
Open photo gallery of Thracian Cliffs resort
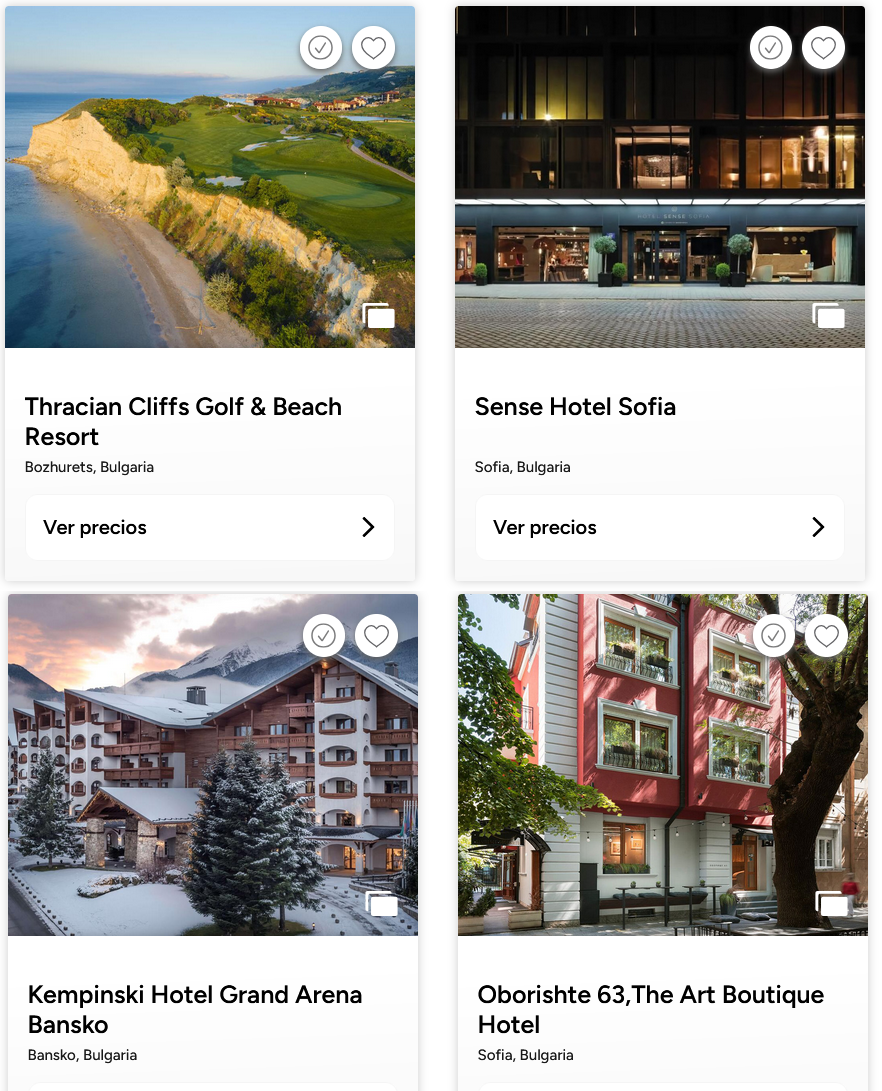379,317
